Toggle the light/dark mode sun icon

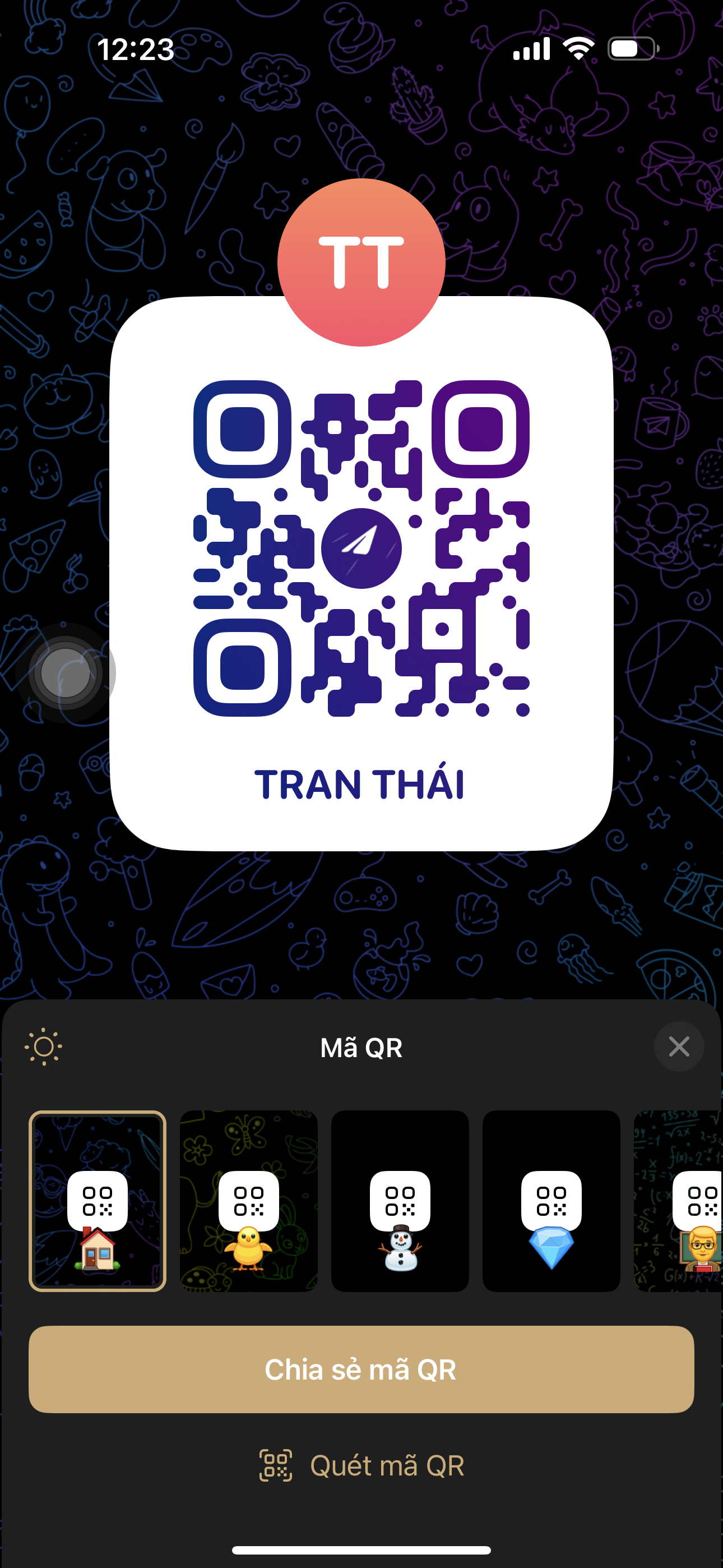[x=43, y=1047]
